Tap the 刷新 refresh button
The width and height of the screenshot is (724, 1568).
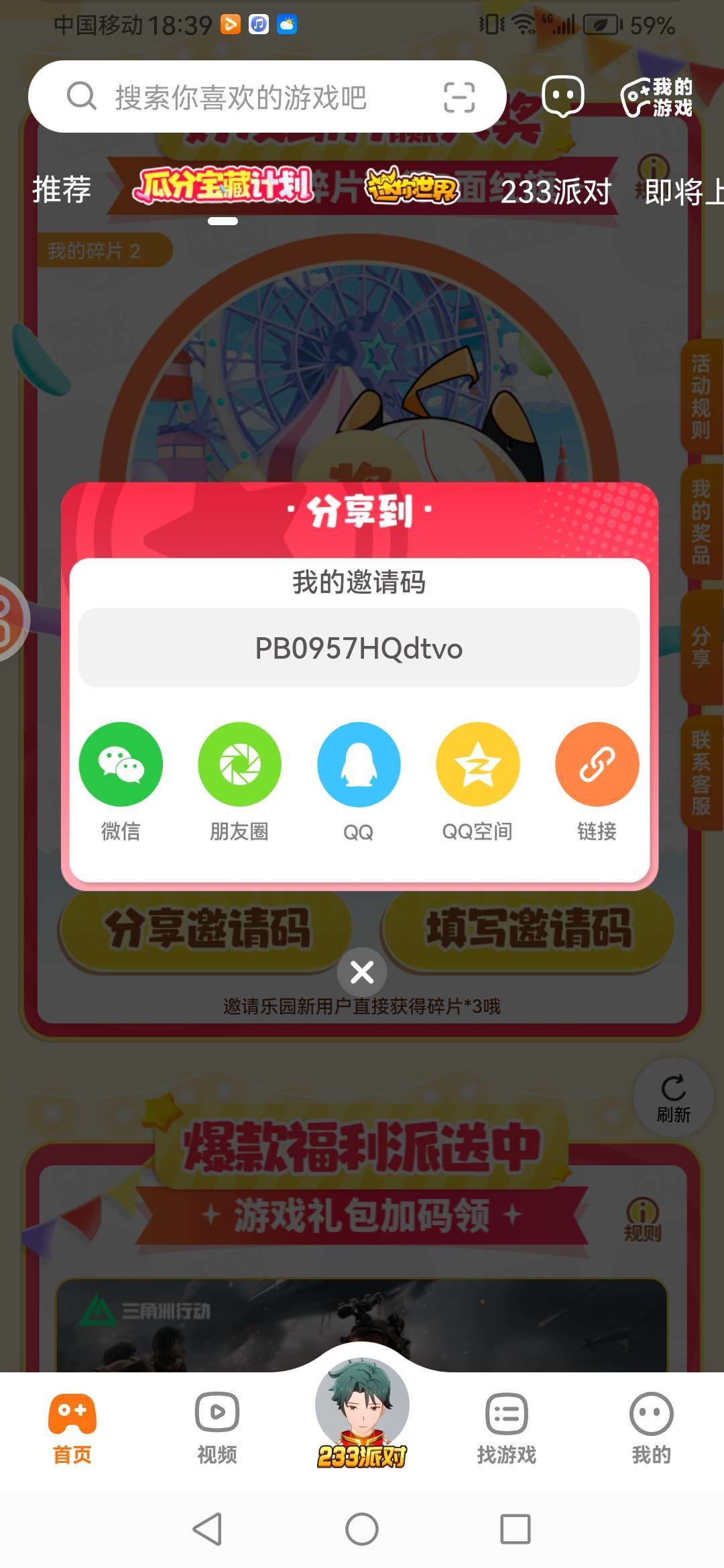pos(673,1098)
